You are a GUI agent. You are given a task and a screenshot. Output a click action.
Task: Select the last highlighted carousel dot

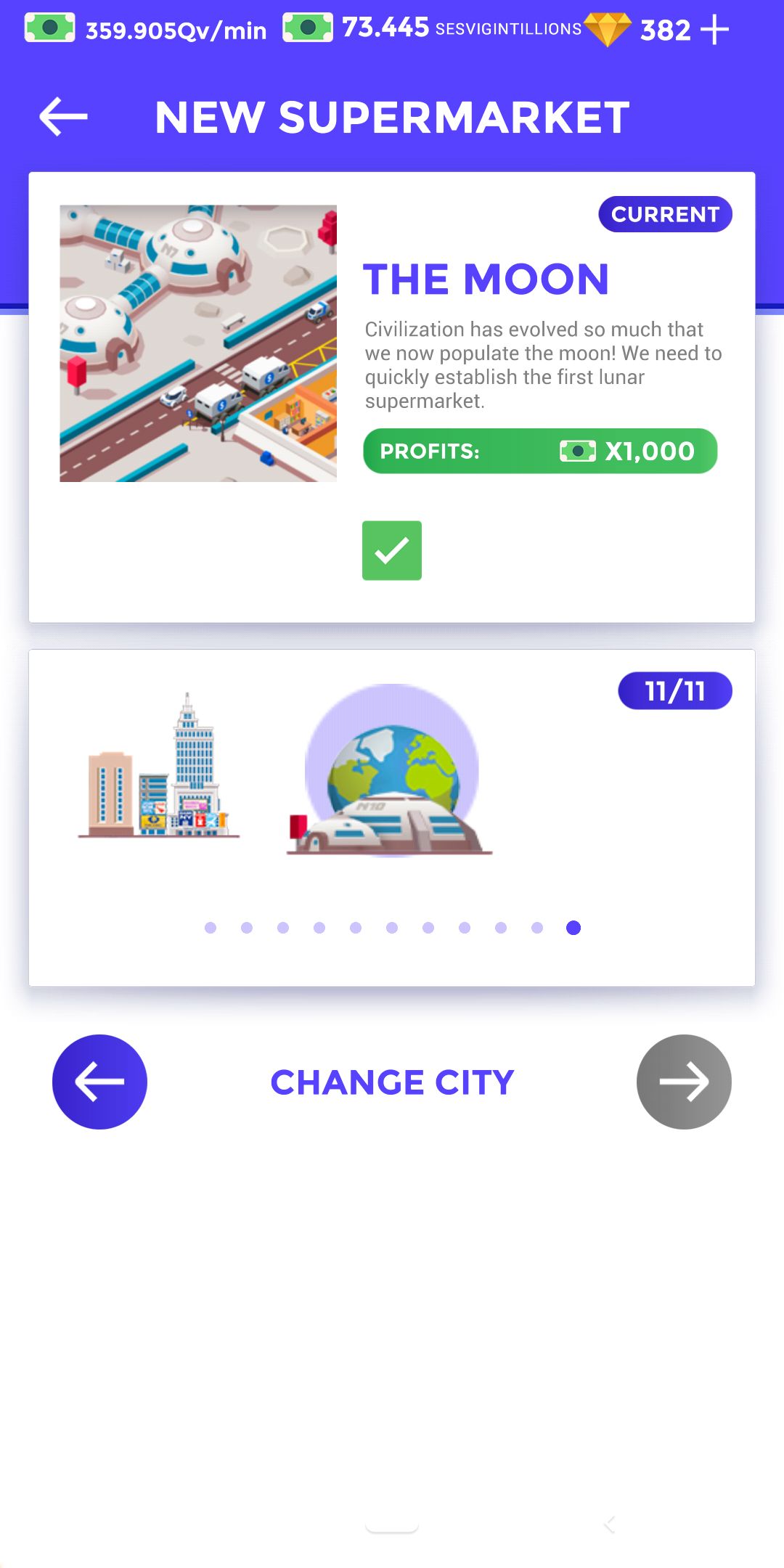(x=574, y=927)
